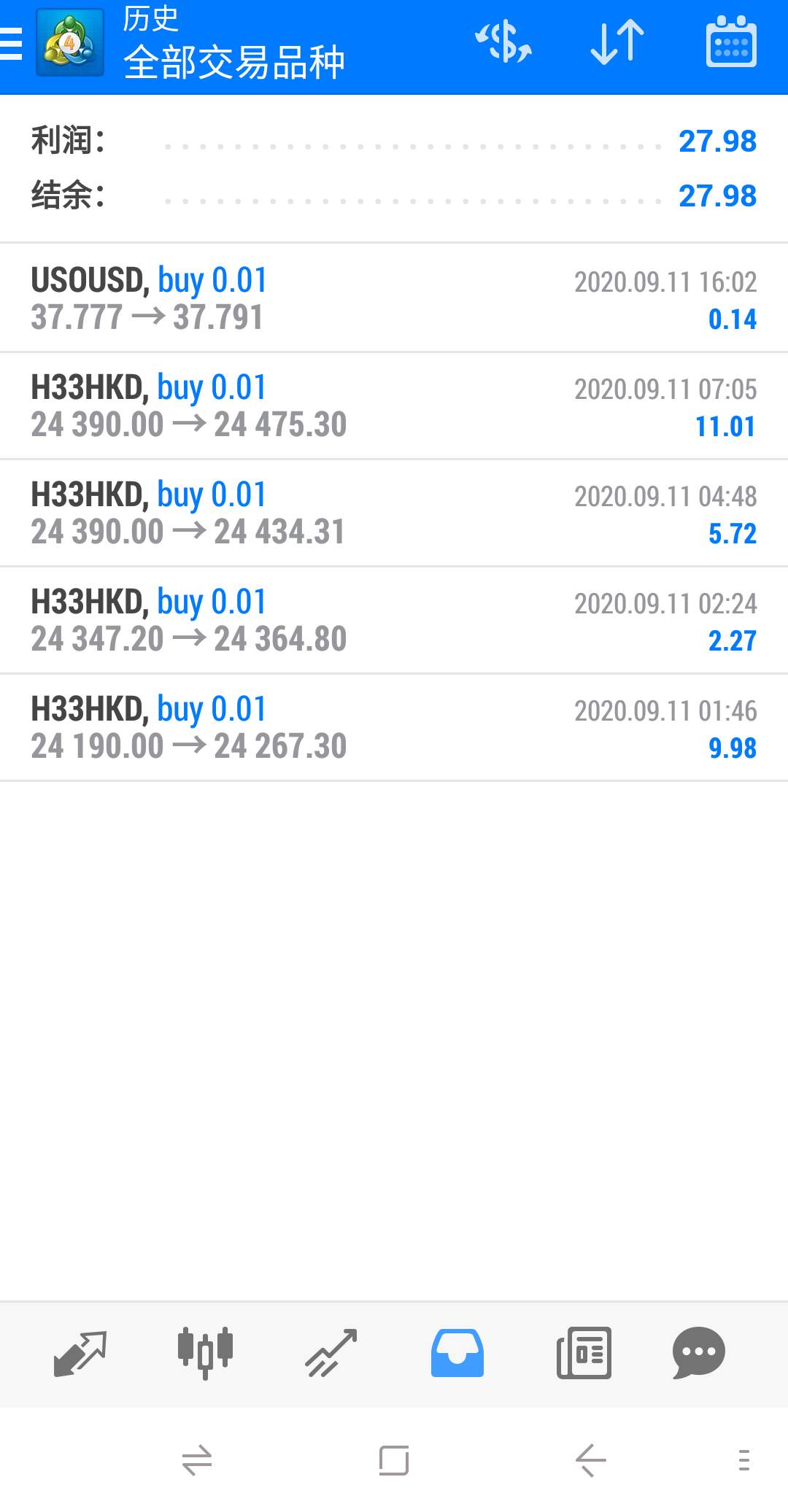This screenshot has width=788, height=1512.
Task: Open the H33HKD trade with profit 11.01
Action: click(394, 406)
